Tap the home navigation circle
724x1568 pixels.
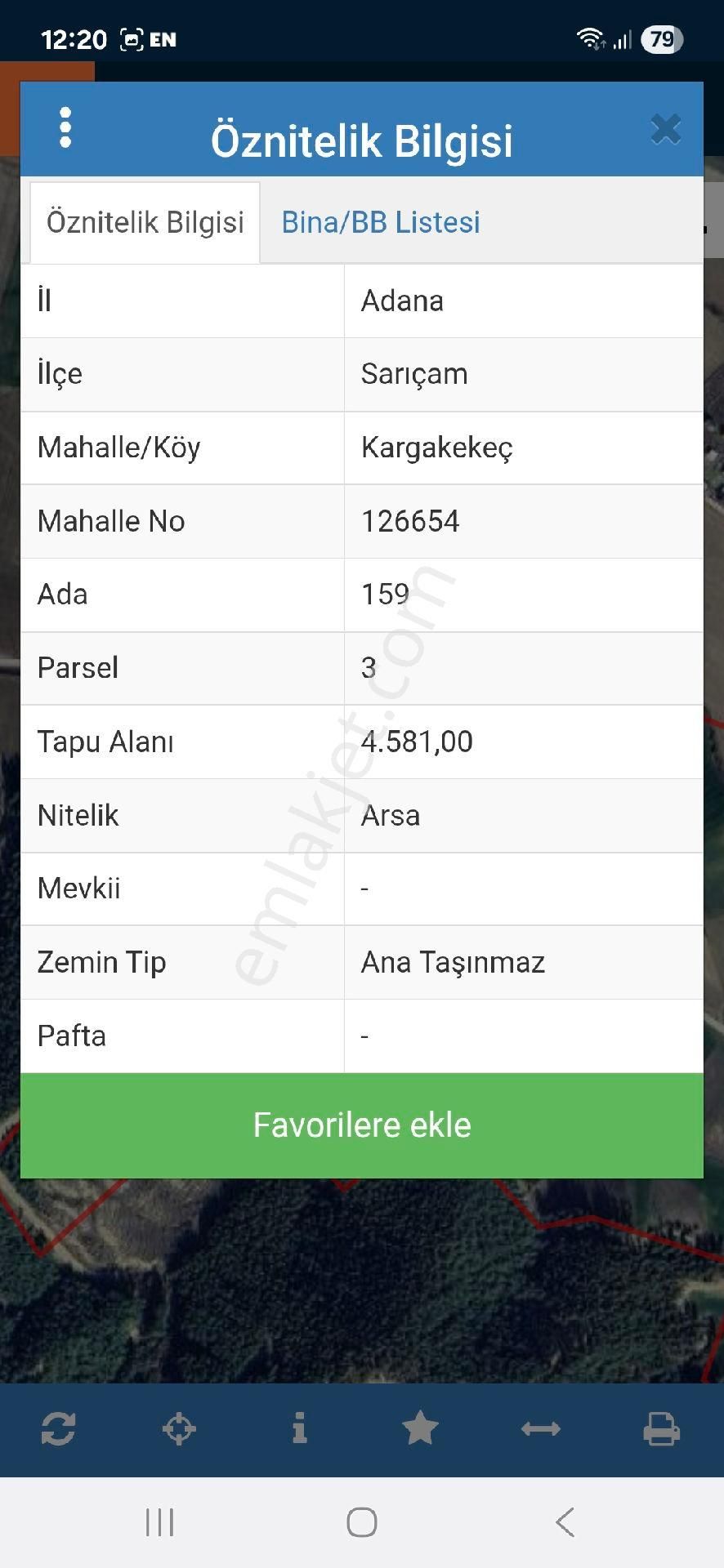pos(362,1521)
